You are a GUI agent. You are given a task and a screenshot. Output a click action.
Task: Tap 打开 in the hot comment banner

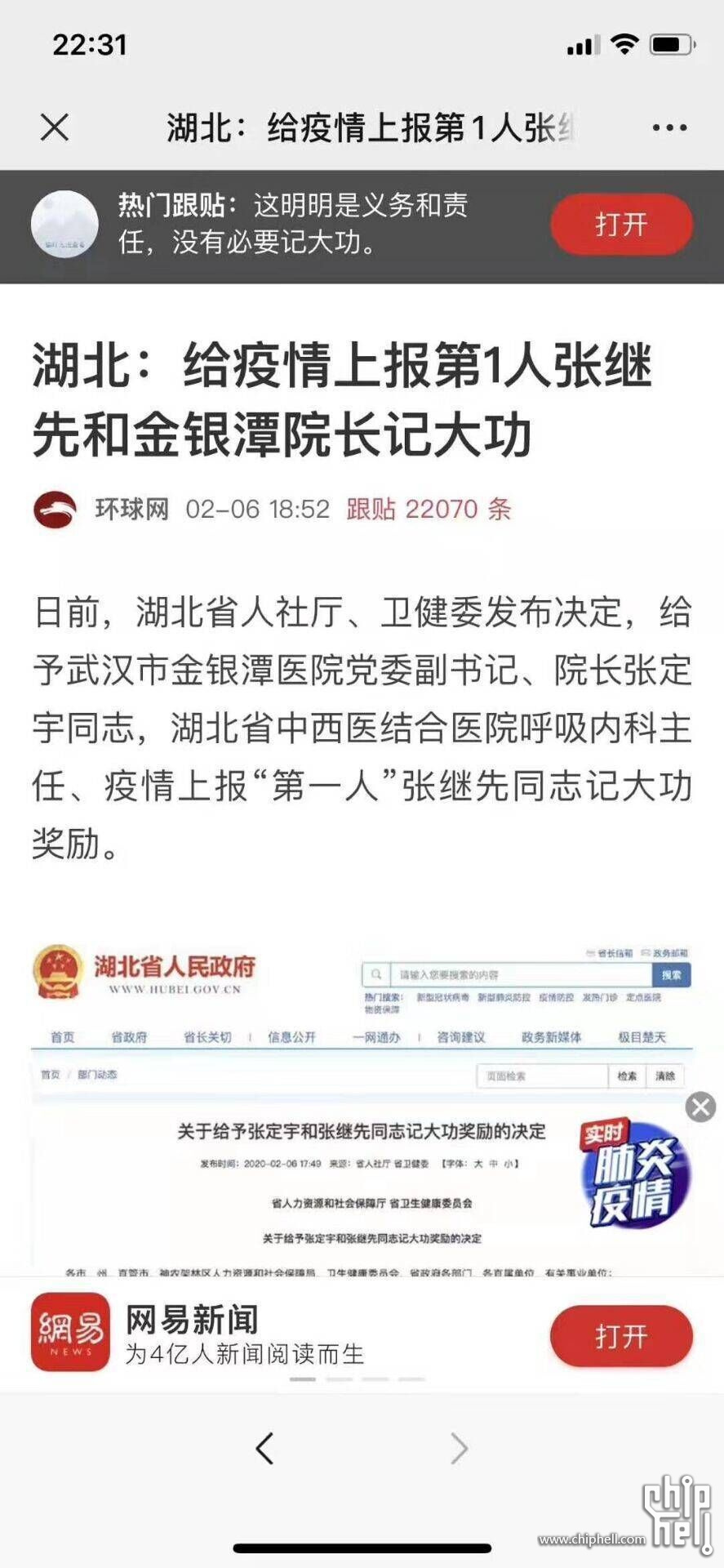[x=621, y=224]
